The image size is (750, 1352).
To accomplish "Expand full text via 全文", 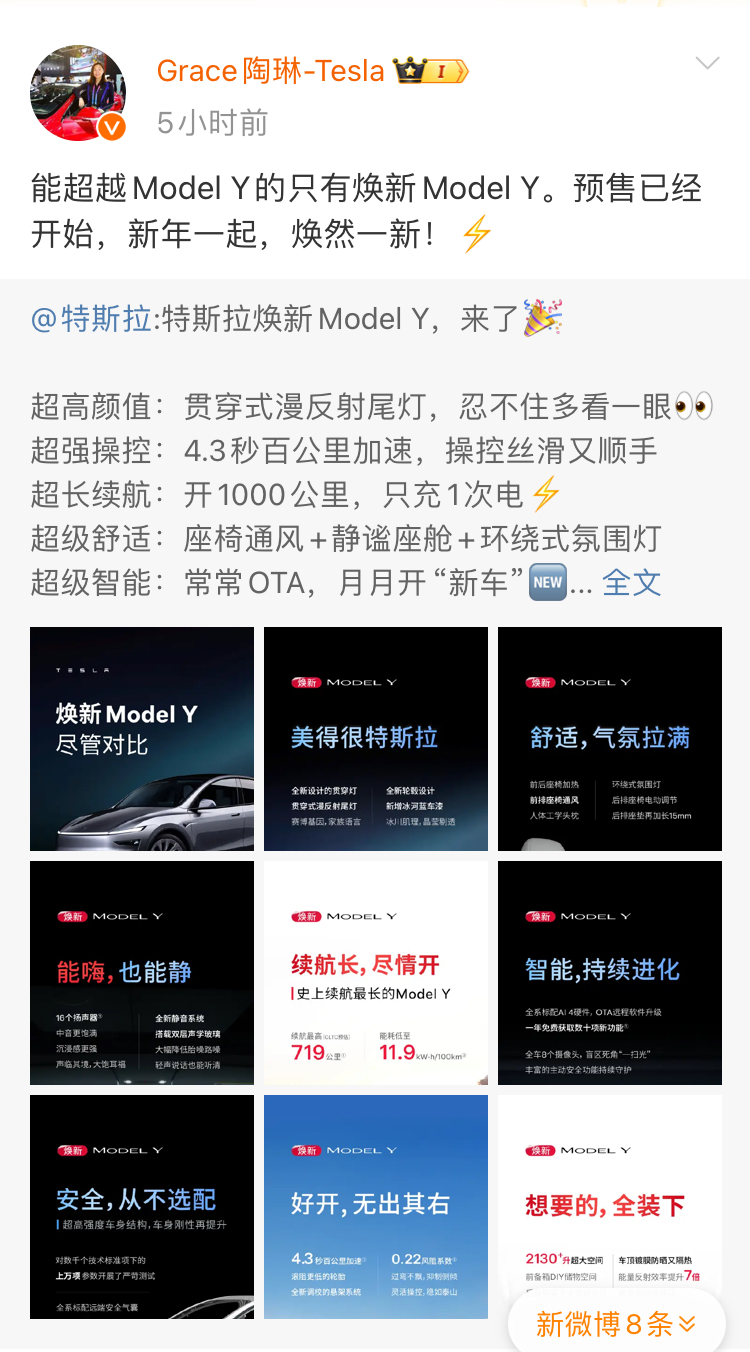I will (x=631, y=582).
